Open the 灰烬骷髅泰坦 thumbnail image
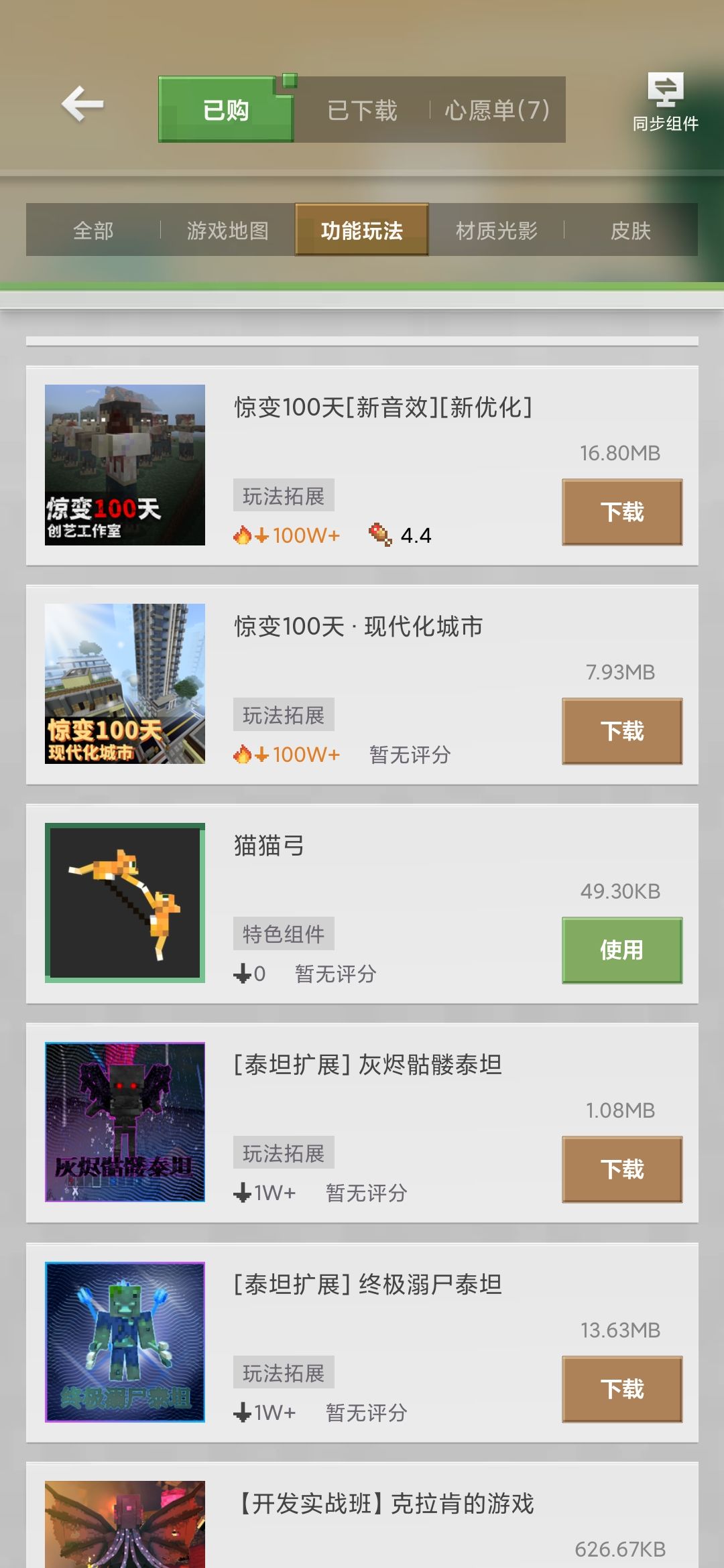This screenshot has width=724, height=1568. (x=125, y=1120)
